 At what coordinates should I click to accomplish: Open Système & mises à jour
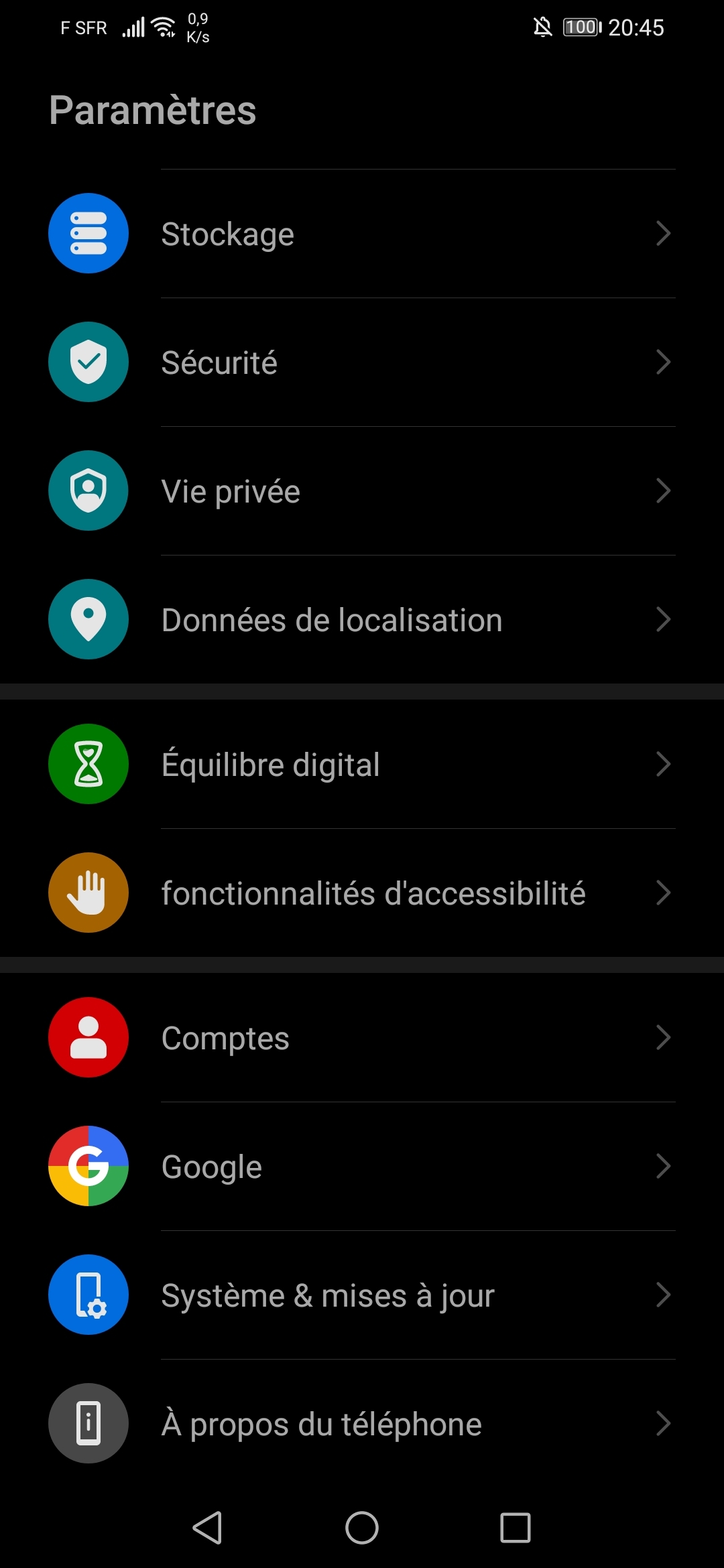[362, 1295]
